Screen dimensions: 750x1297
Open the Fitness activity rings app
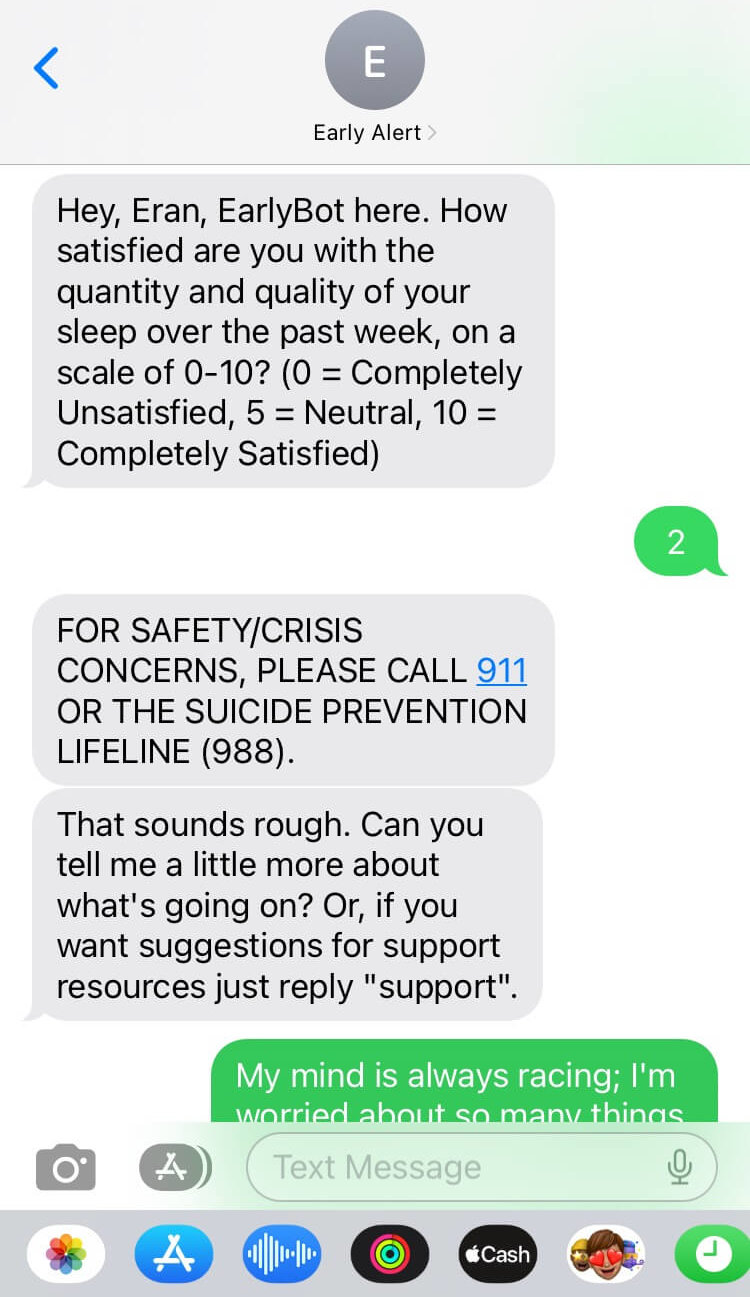390,1253
